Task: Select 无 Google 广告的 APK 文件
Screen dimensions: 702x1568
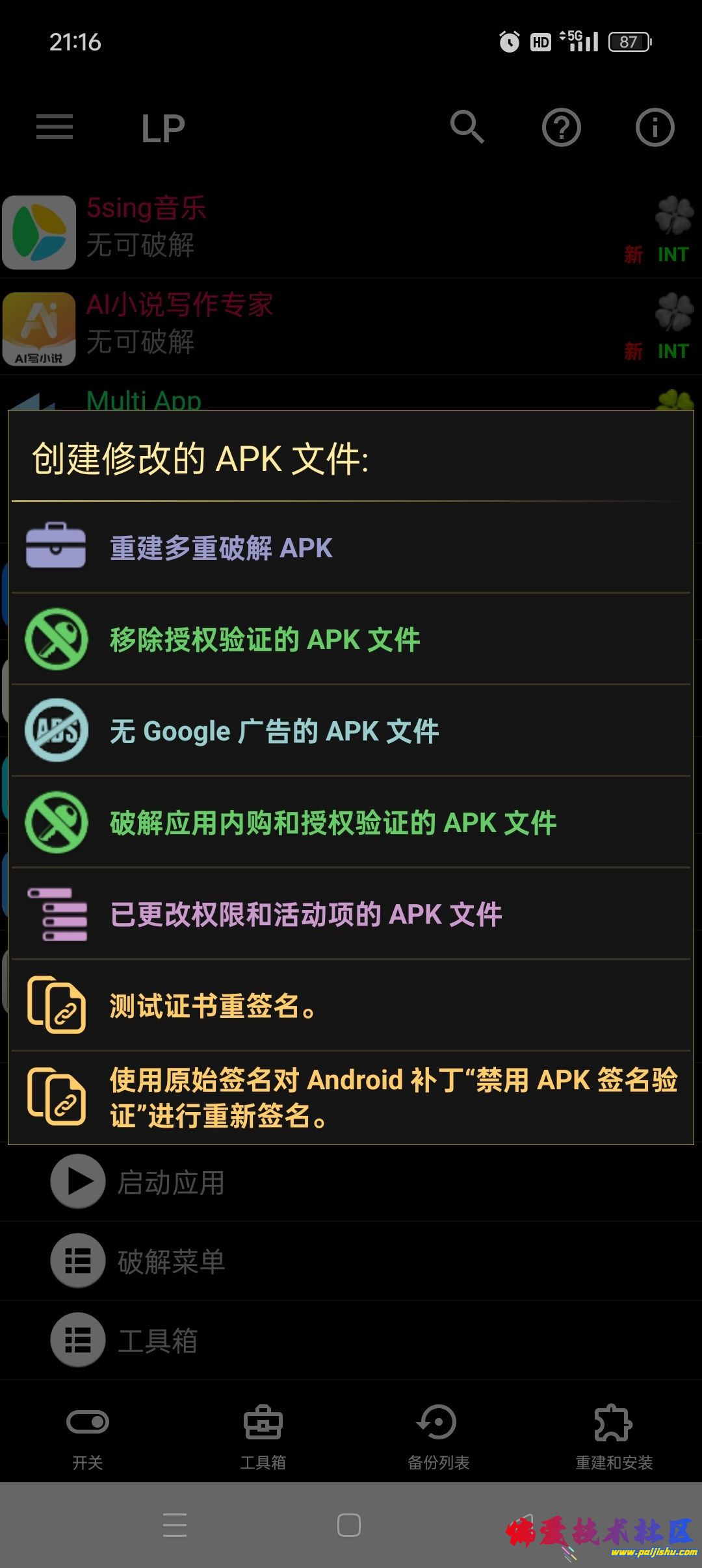Action: [x=273, y=731]
